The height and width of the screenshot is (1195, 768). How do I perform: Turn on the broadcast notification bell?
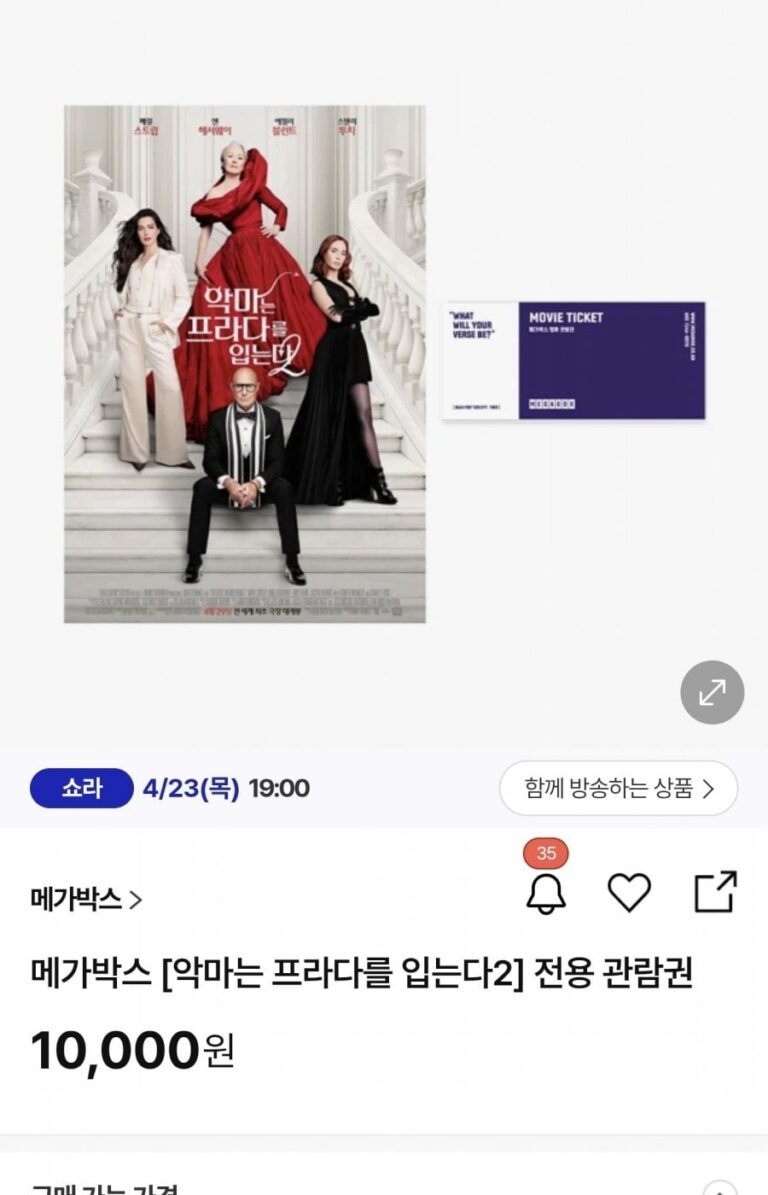coord(546,893)
